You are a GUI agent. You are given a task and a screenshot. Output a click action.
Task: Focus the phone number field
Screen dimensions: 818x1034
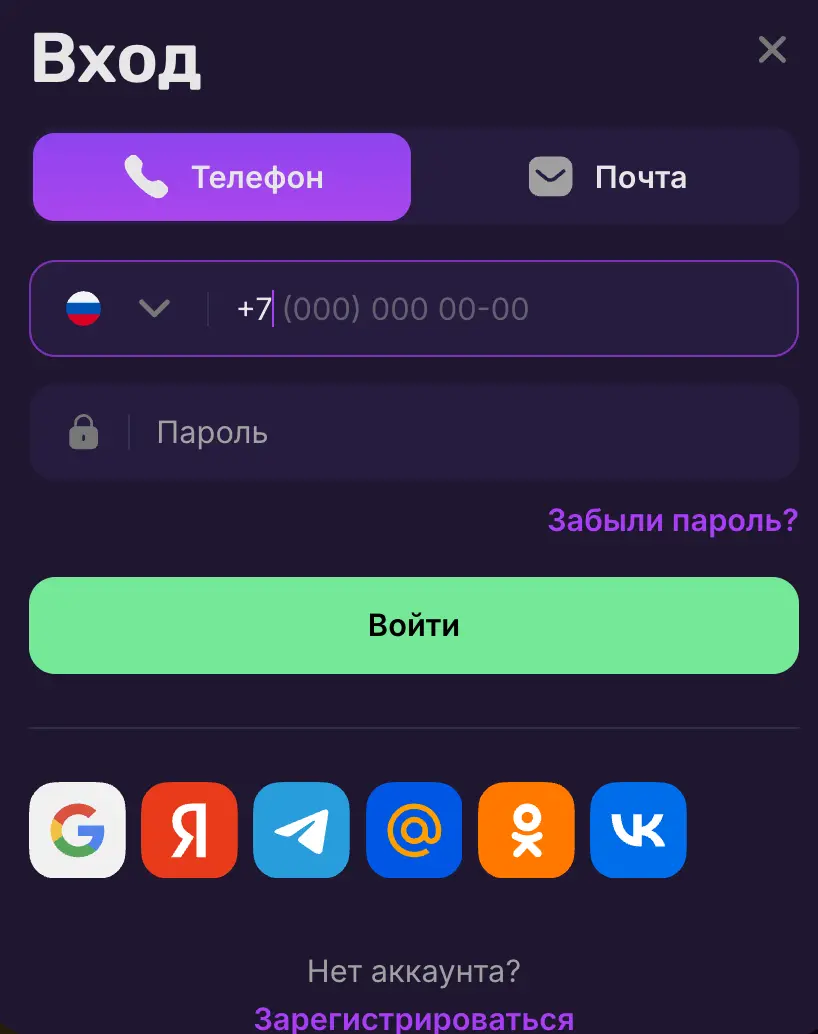[x=500, y=308]
